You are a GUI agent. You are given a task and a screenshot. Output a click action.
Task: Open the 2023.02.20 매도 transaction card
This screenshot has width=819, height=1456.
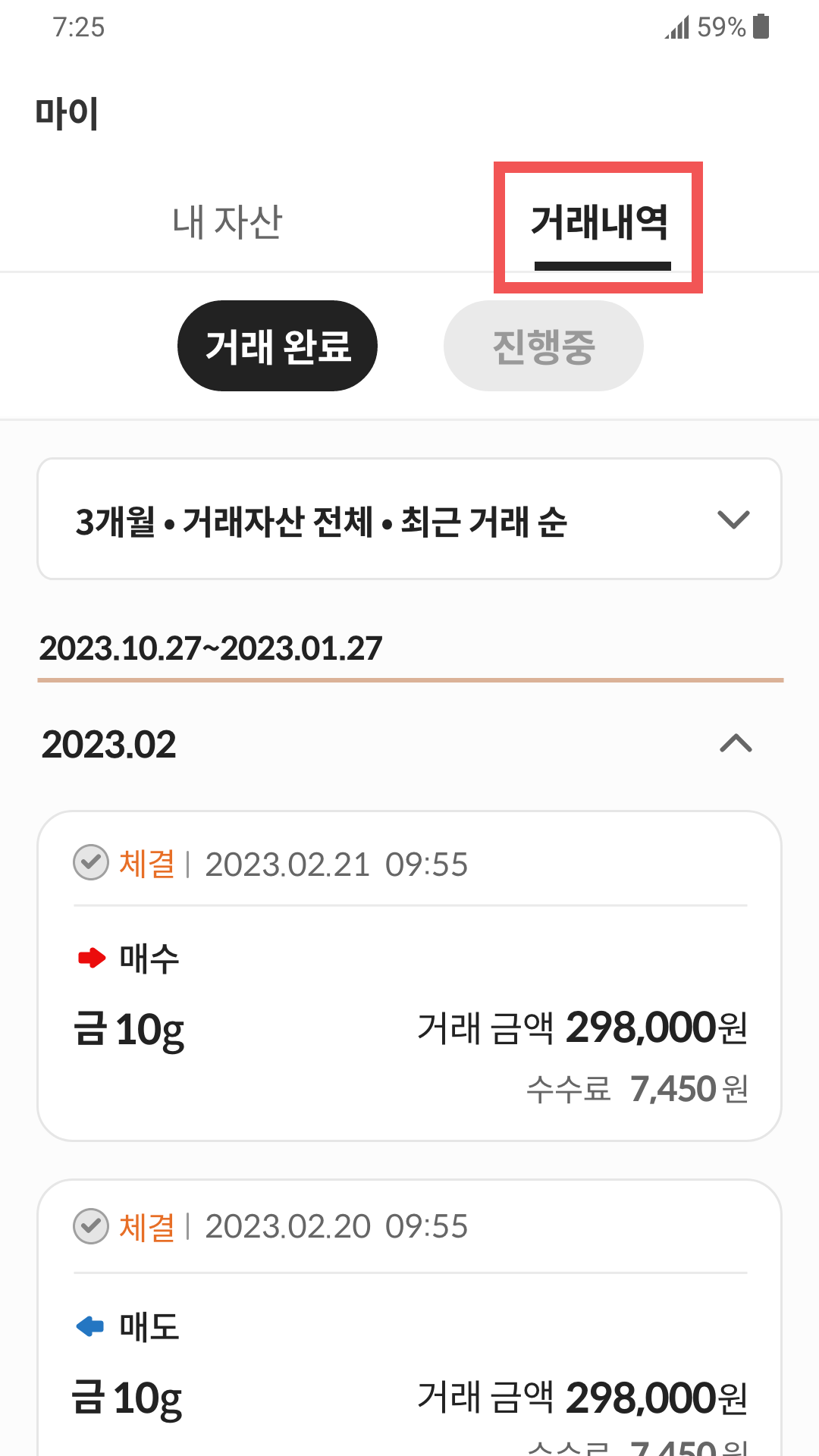tap(409, 1317)
